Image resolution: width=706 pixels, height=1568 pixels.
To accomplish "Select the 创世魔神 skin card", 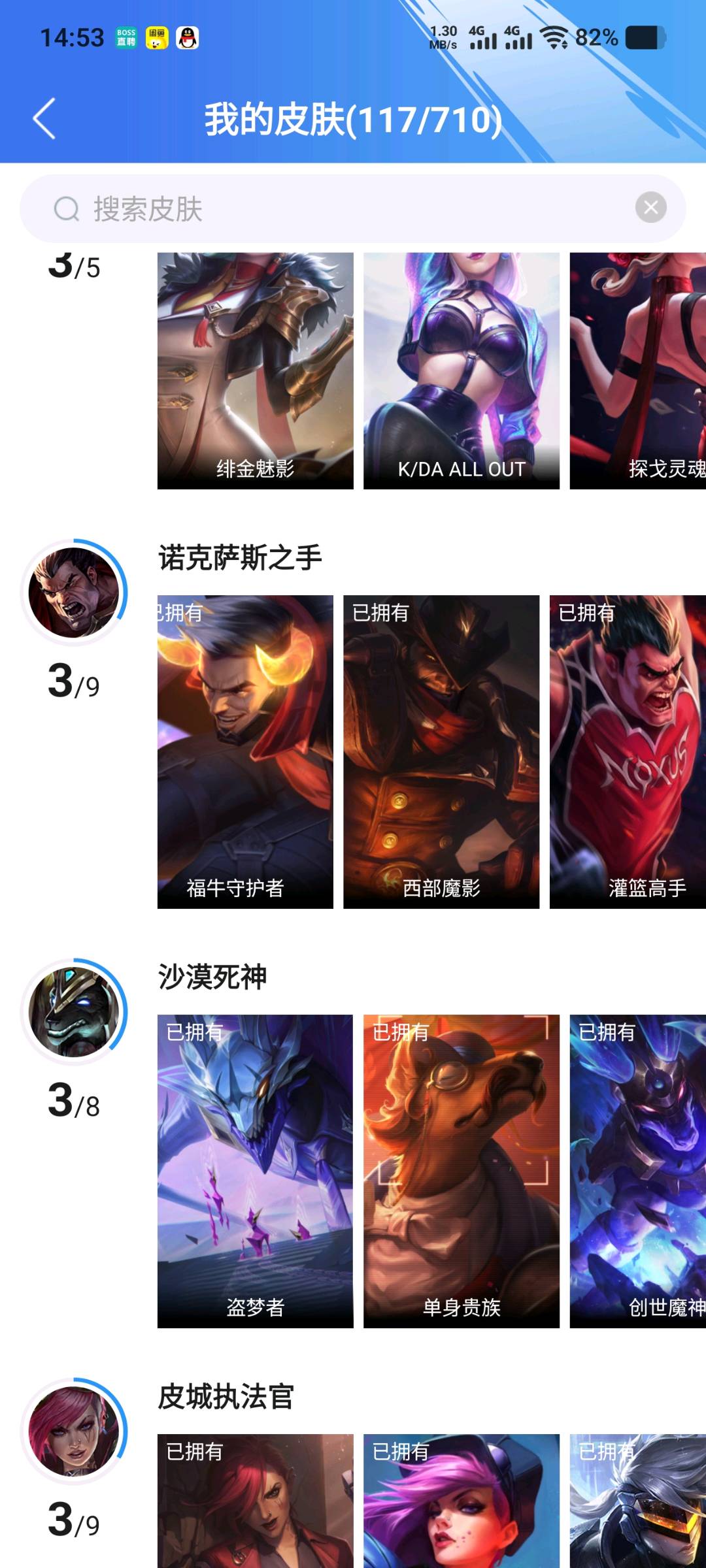I will coord(638,1171).
